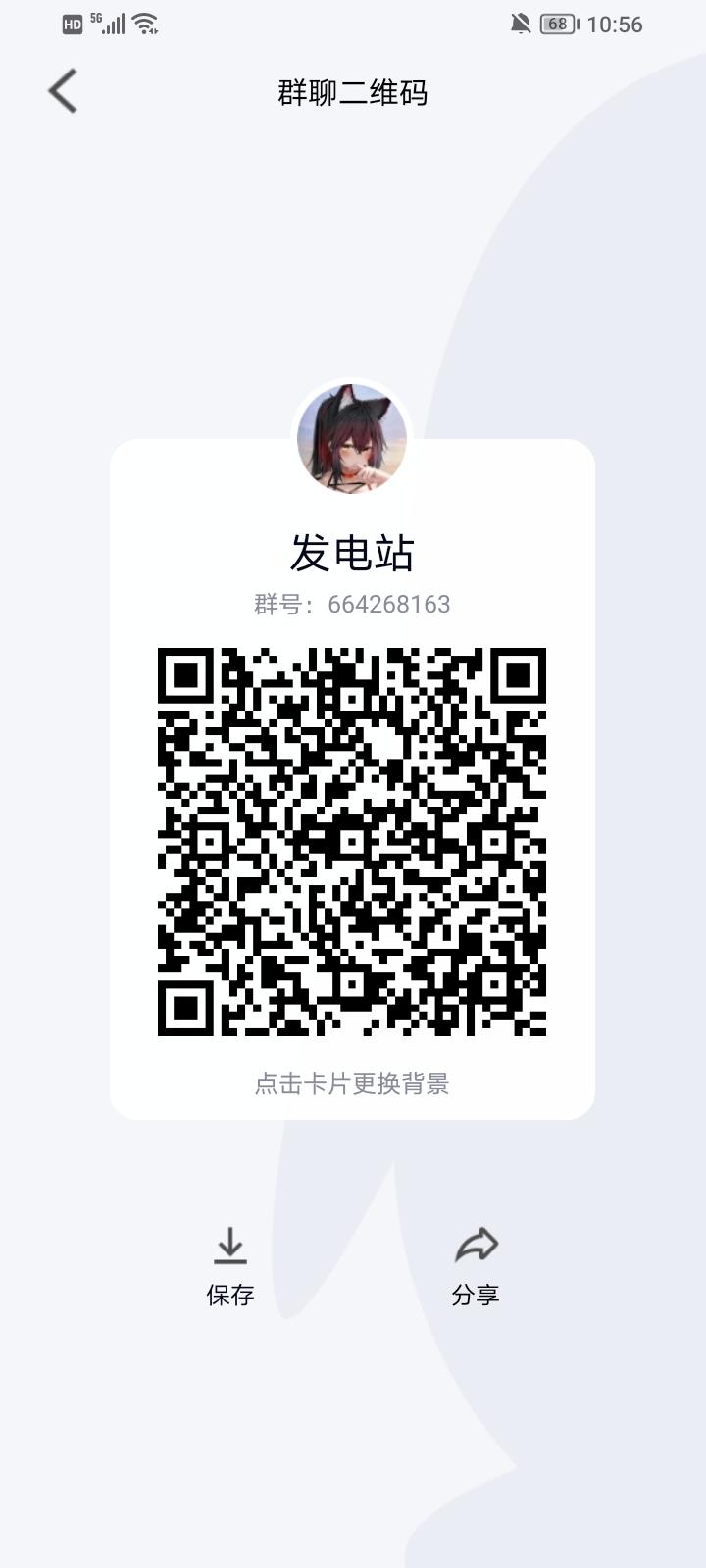Tap the download icon above 保存
Viewport: 706px width, 1568px height.
(229, 1245)
